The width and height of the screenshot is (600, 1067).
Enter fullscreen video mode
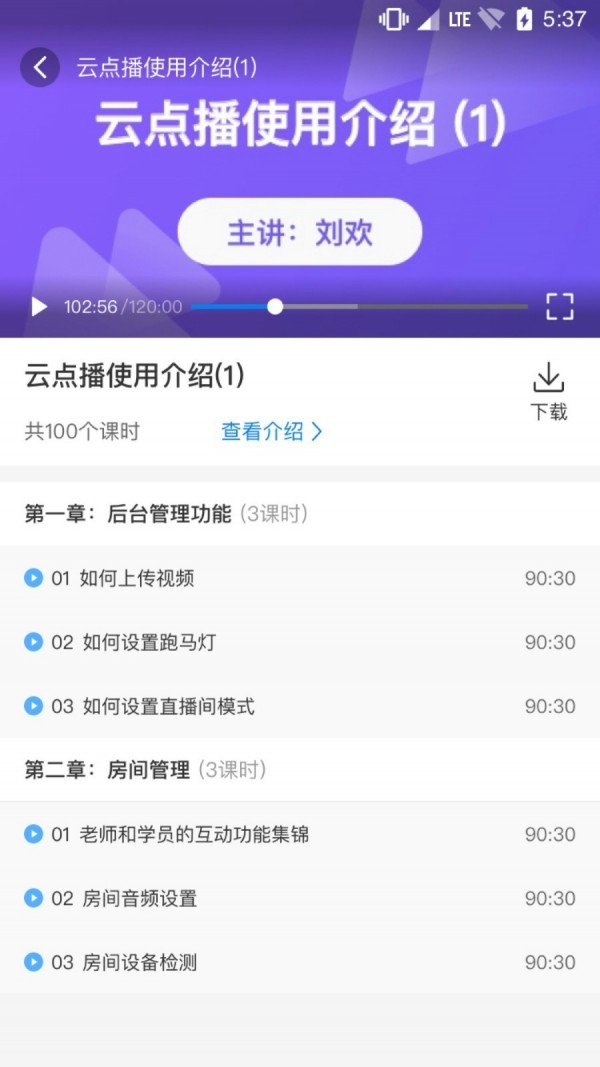coord(560,306)
